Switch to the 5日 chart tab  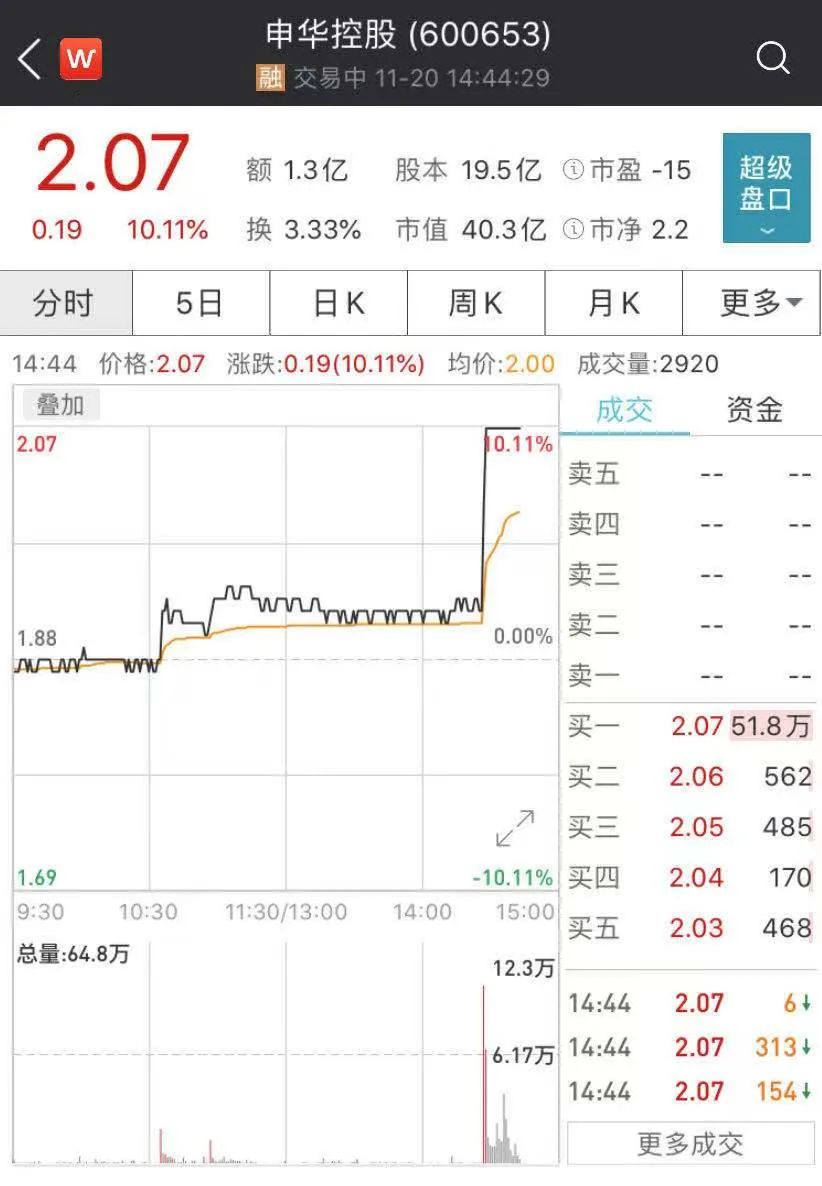pyautogui.click(x=200, y=303)
